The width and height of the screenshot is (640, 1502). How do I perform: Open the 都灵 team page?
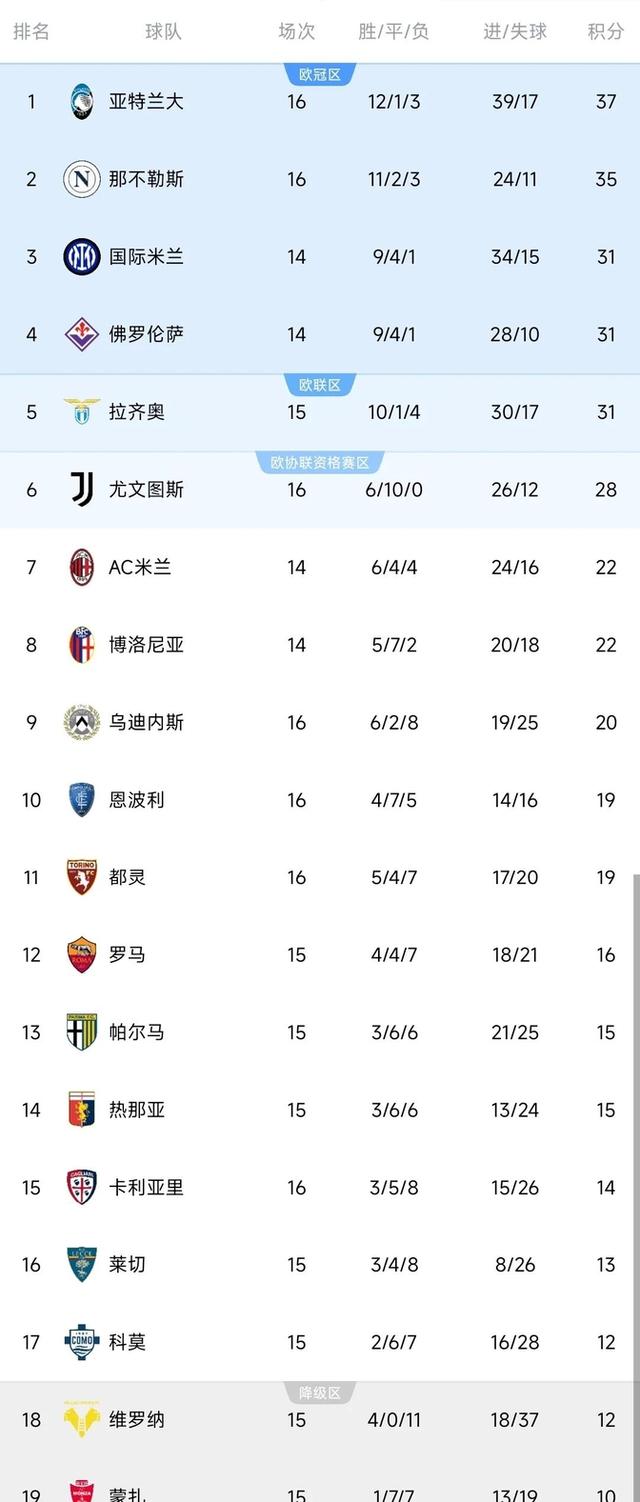pyautogui.click(x=127, y=877)
